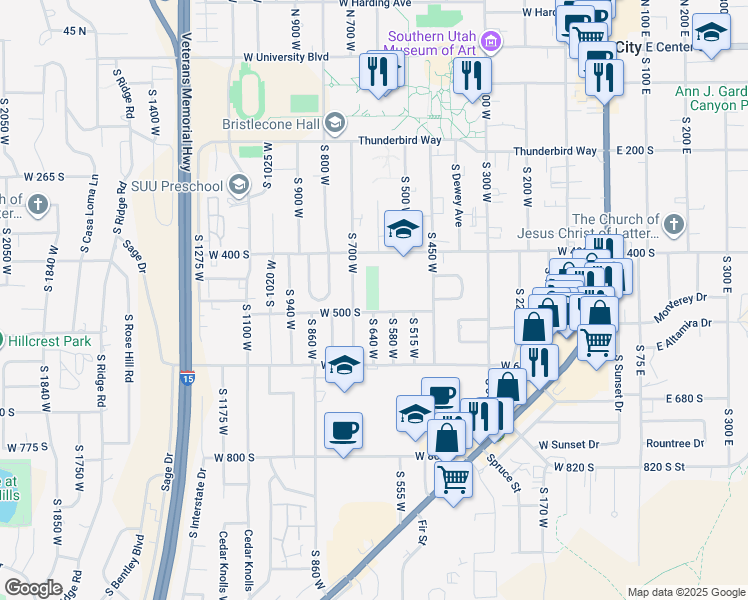748x600 pixels.
Task: Tap the graduation cap marker near S 640 W
Action: click(x=344, y=365)
